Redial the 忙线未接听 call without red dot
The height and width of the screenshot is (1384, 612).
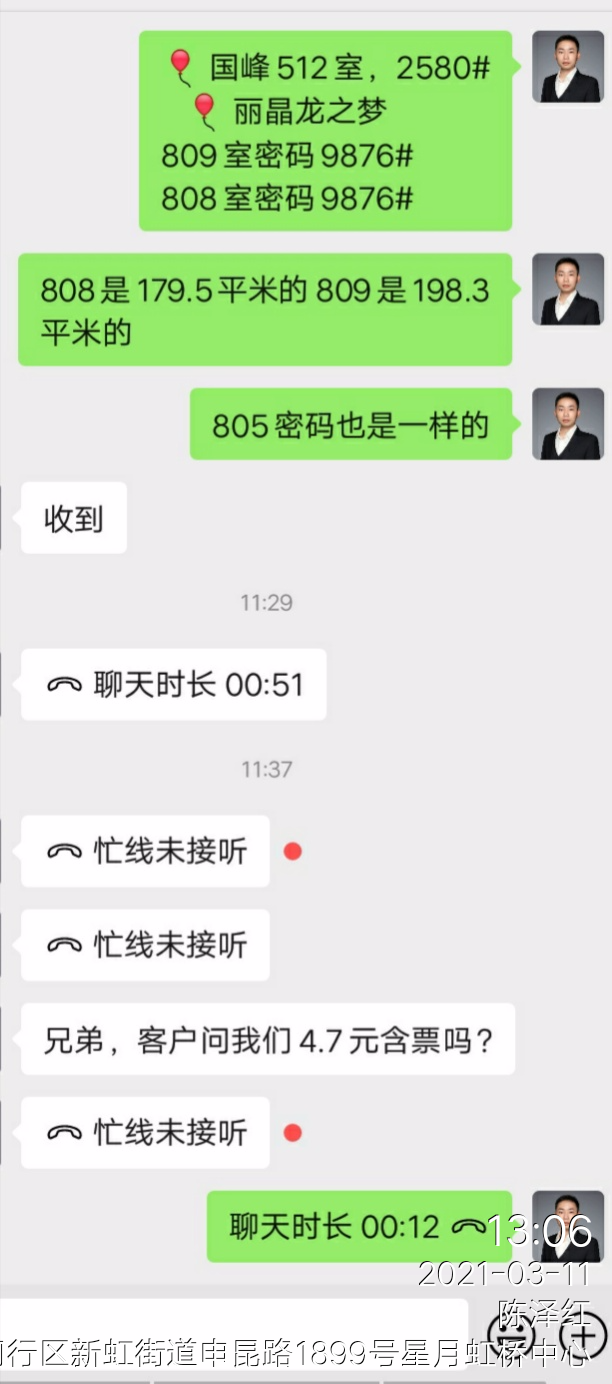(146, 945)
